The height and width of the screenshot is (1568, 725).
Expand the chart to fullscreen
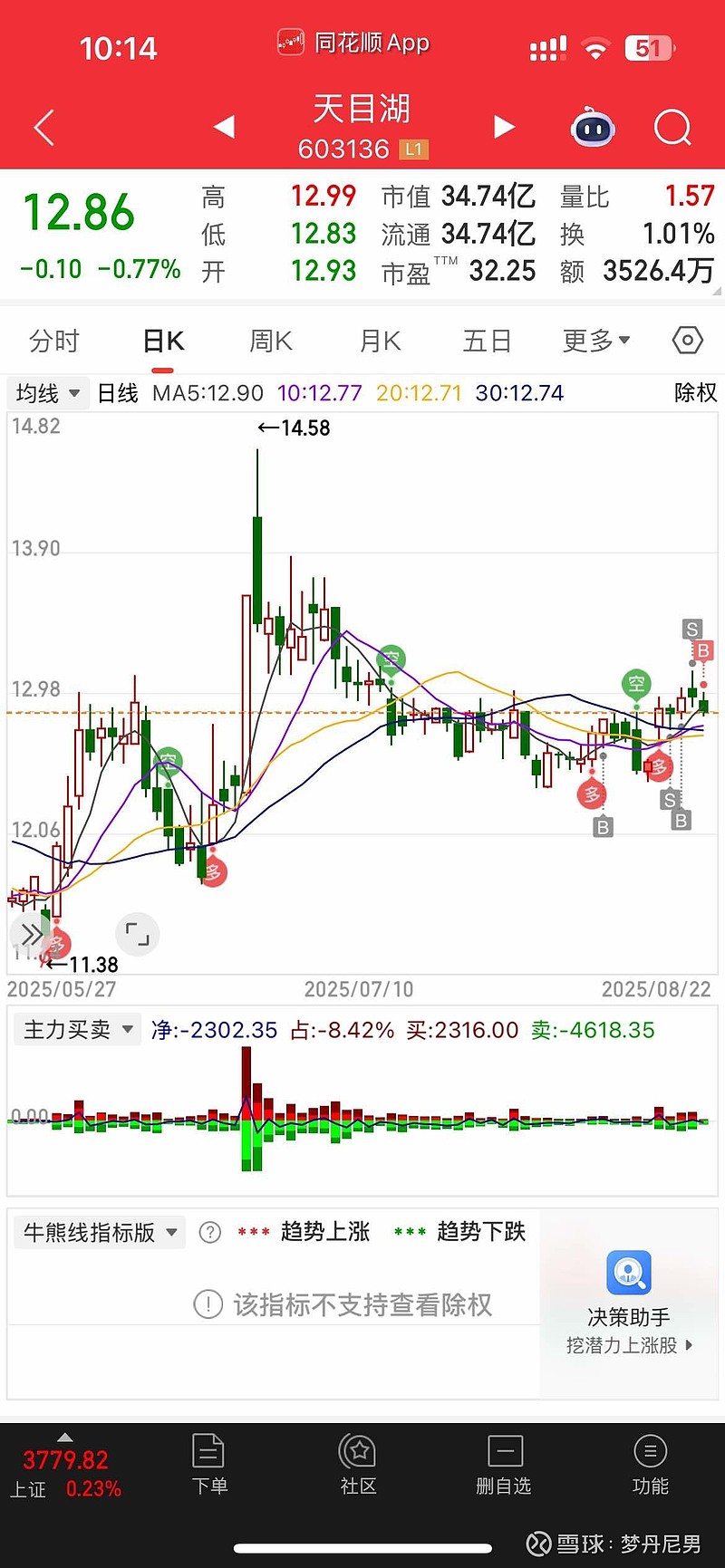(138, 934)
